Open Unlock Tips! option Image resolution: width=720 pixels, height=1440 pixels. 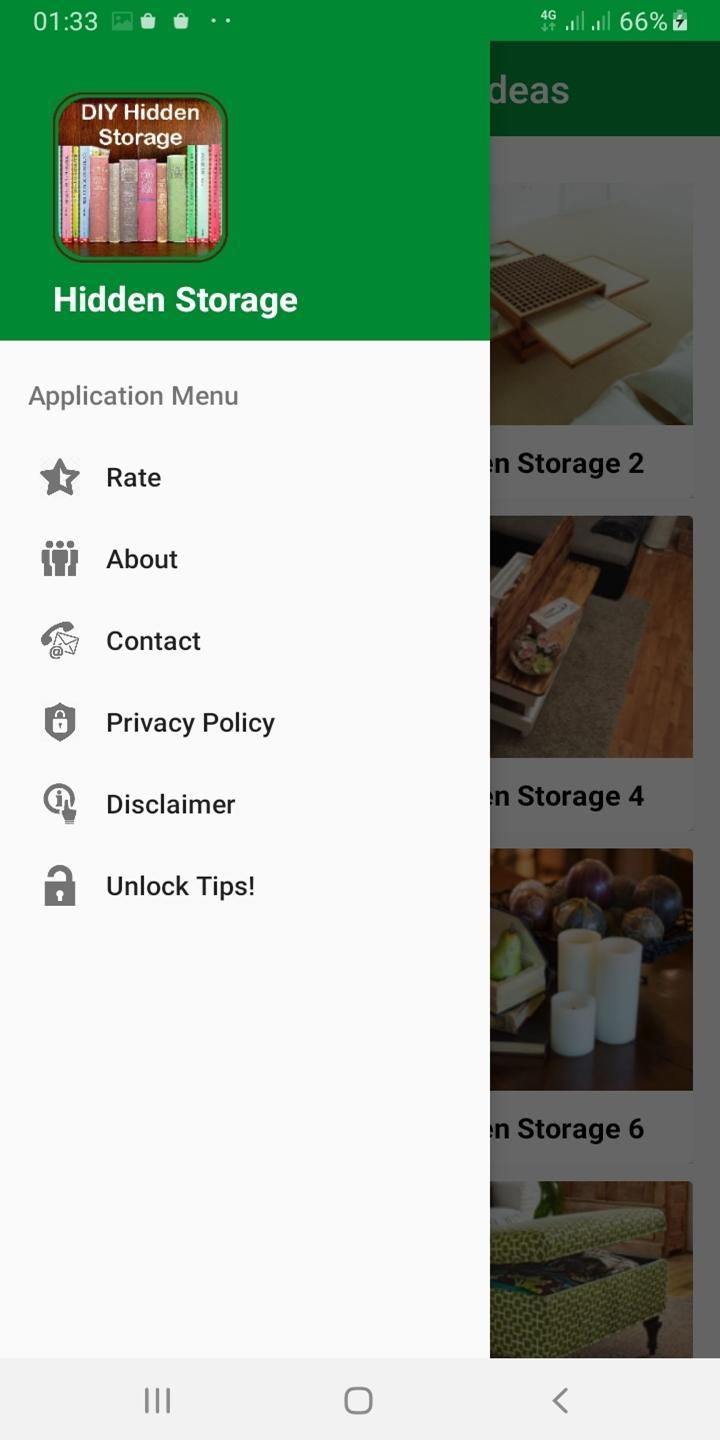[180, 885]
